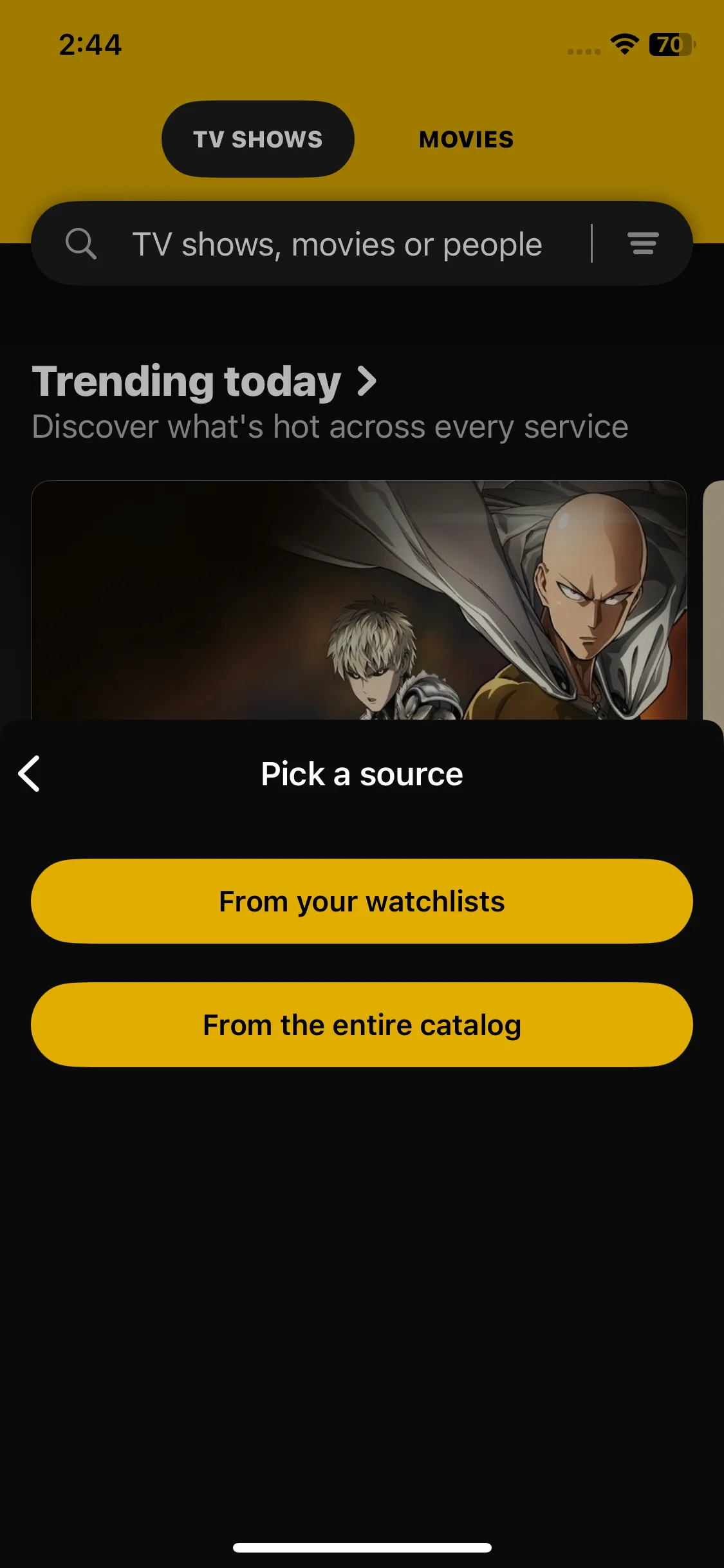
Task: Open the Trending today section
Action: tap(205, 381)
